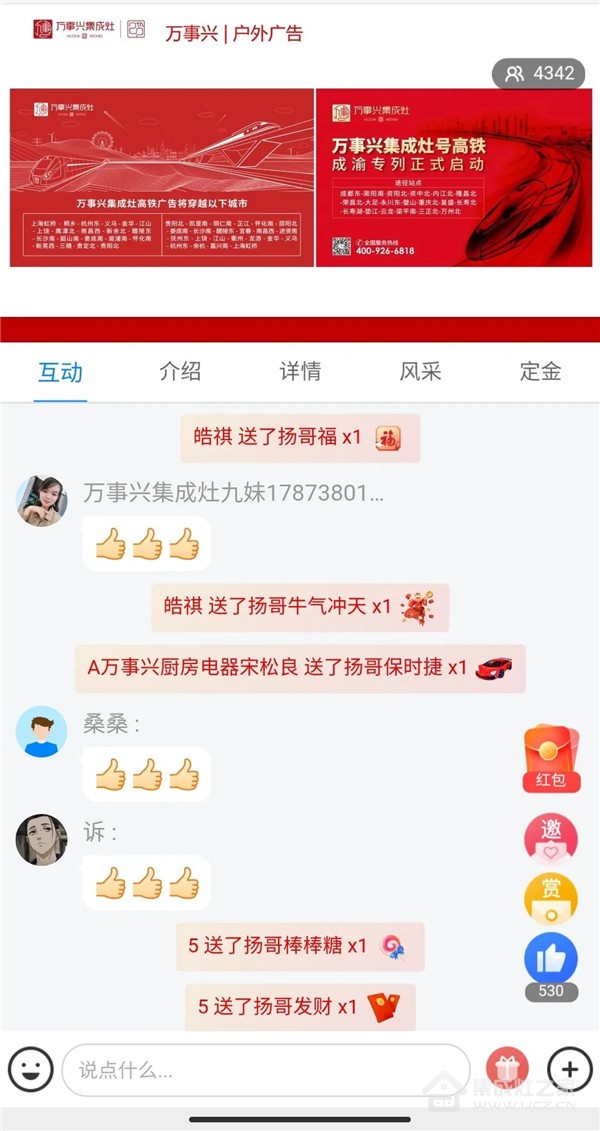Open 诉's profile avatar
The width and height of the screenshot is (600, 1131).
point(42,839)
